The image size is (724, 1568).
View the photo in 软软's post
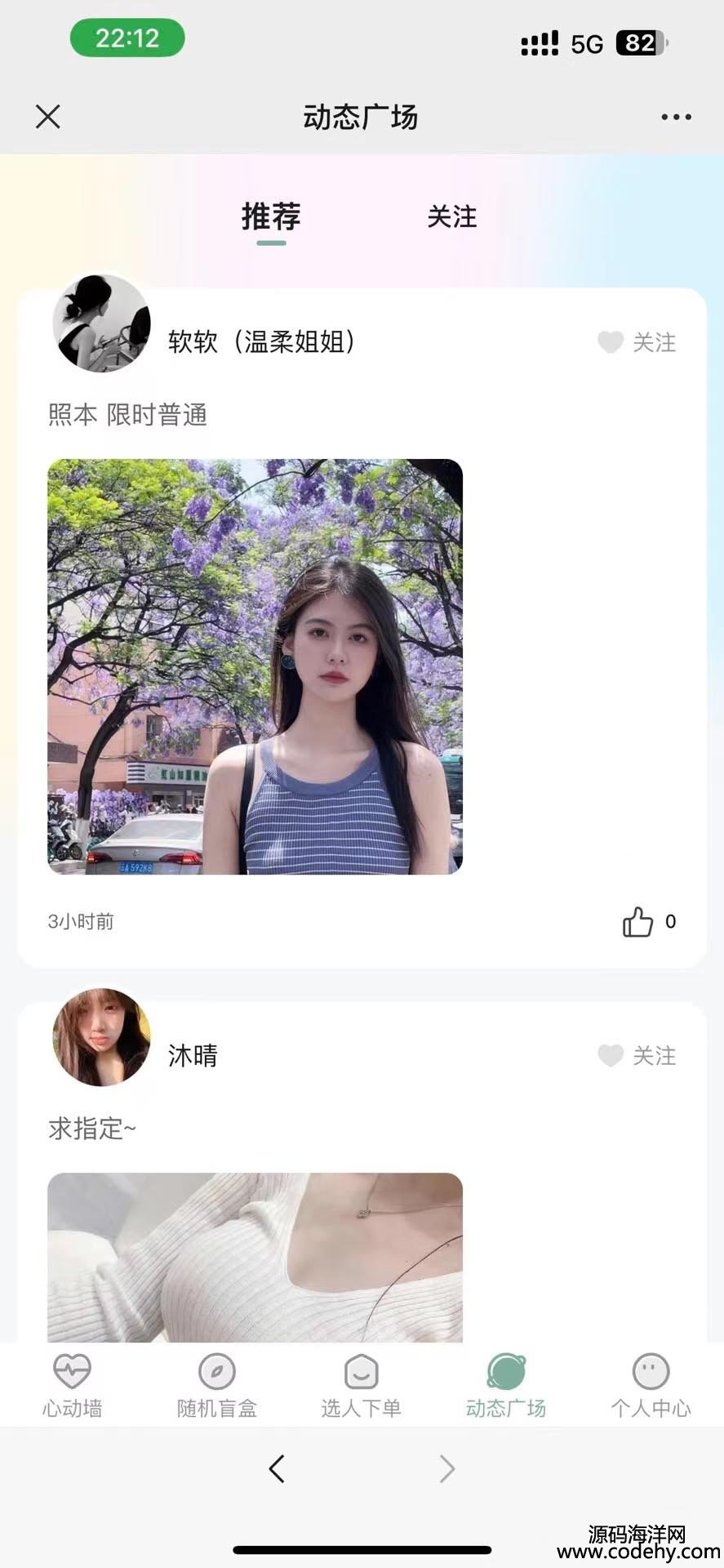[255, 666]
